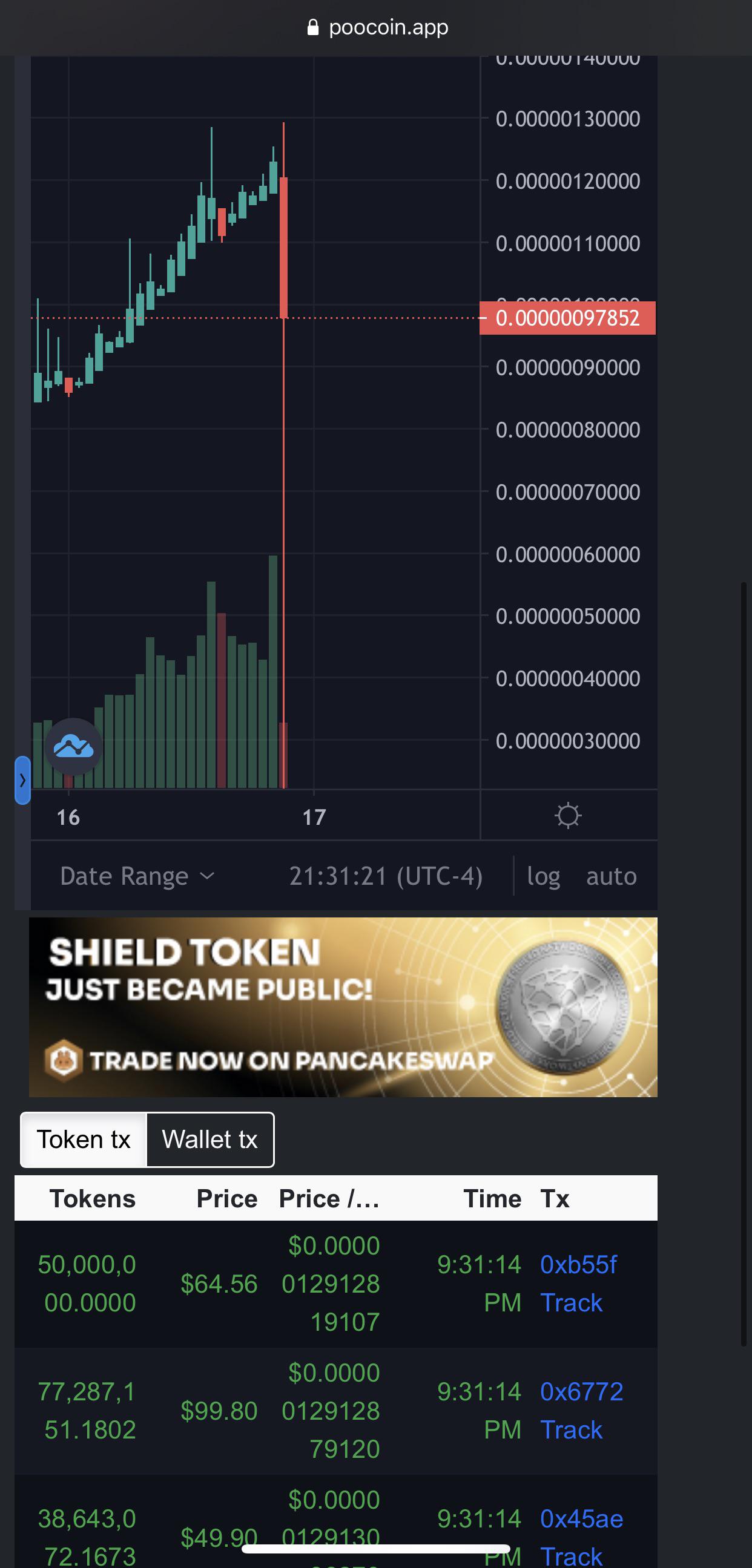
Task: Open transaction 0x45ae
Action: coord(581,1519)
